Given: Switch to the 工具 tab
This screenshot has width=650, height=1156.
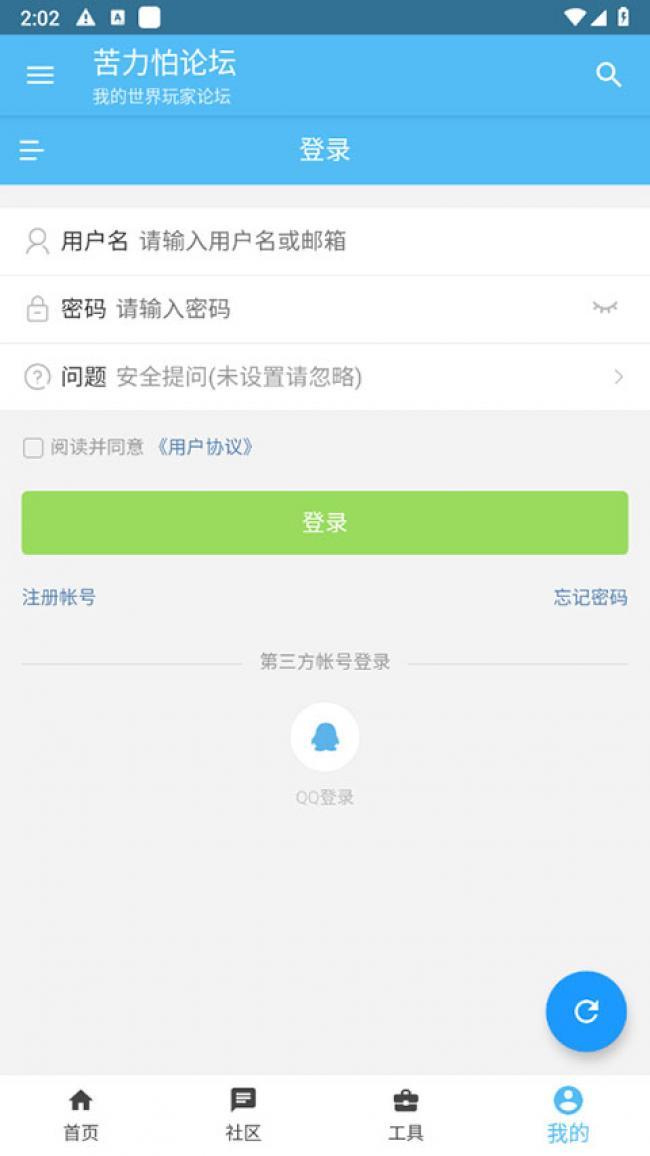Looking at the screenshot, I should pos(406,1115).
